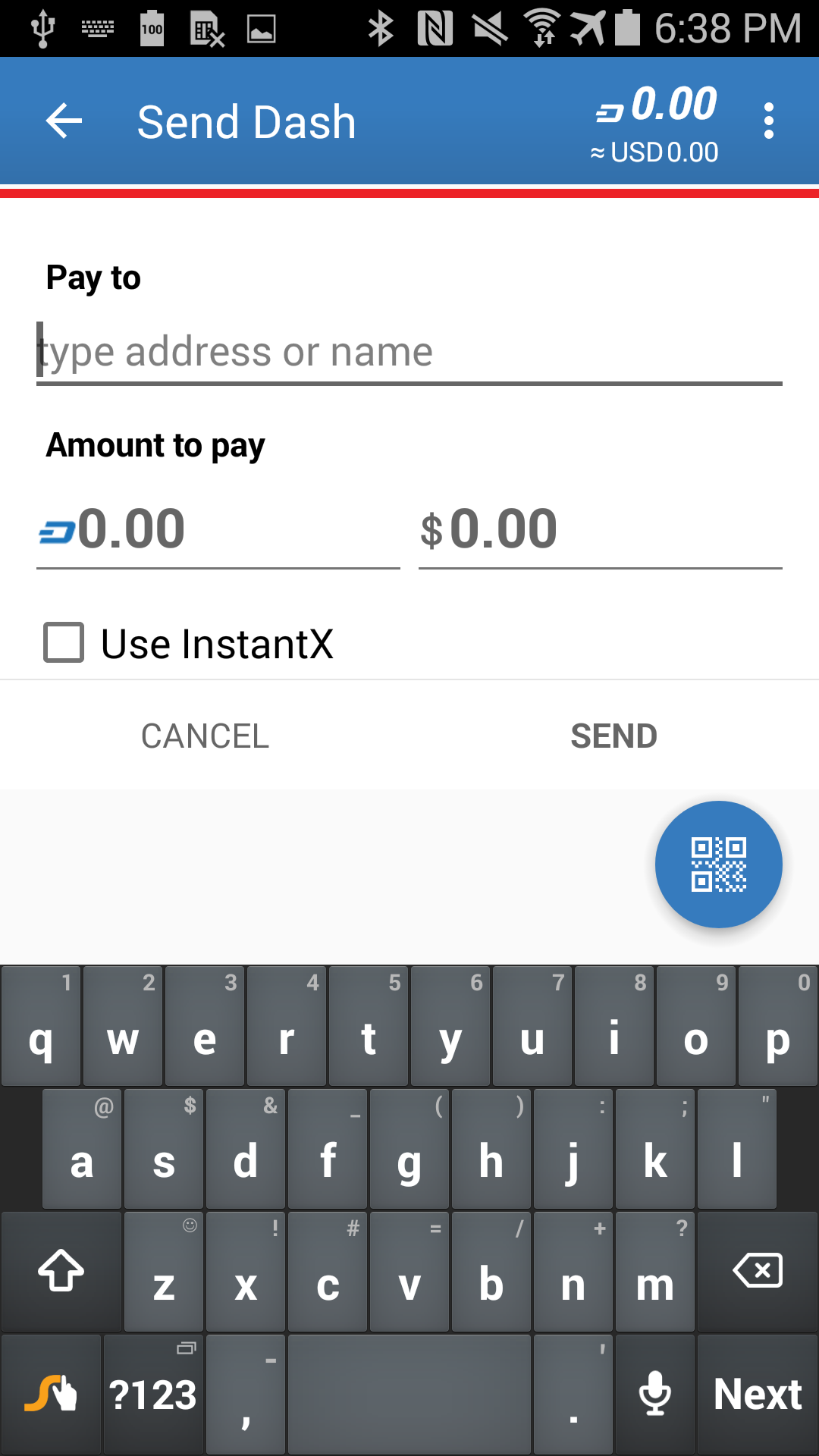Enable the Use InstantX checkbox
Viewport: 819px width, 1456px height.
[64, 643]
